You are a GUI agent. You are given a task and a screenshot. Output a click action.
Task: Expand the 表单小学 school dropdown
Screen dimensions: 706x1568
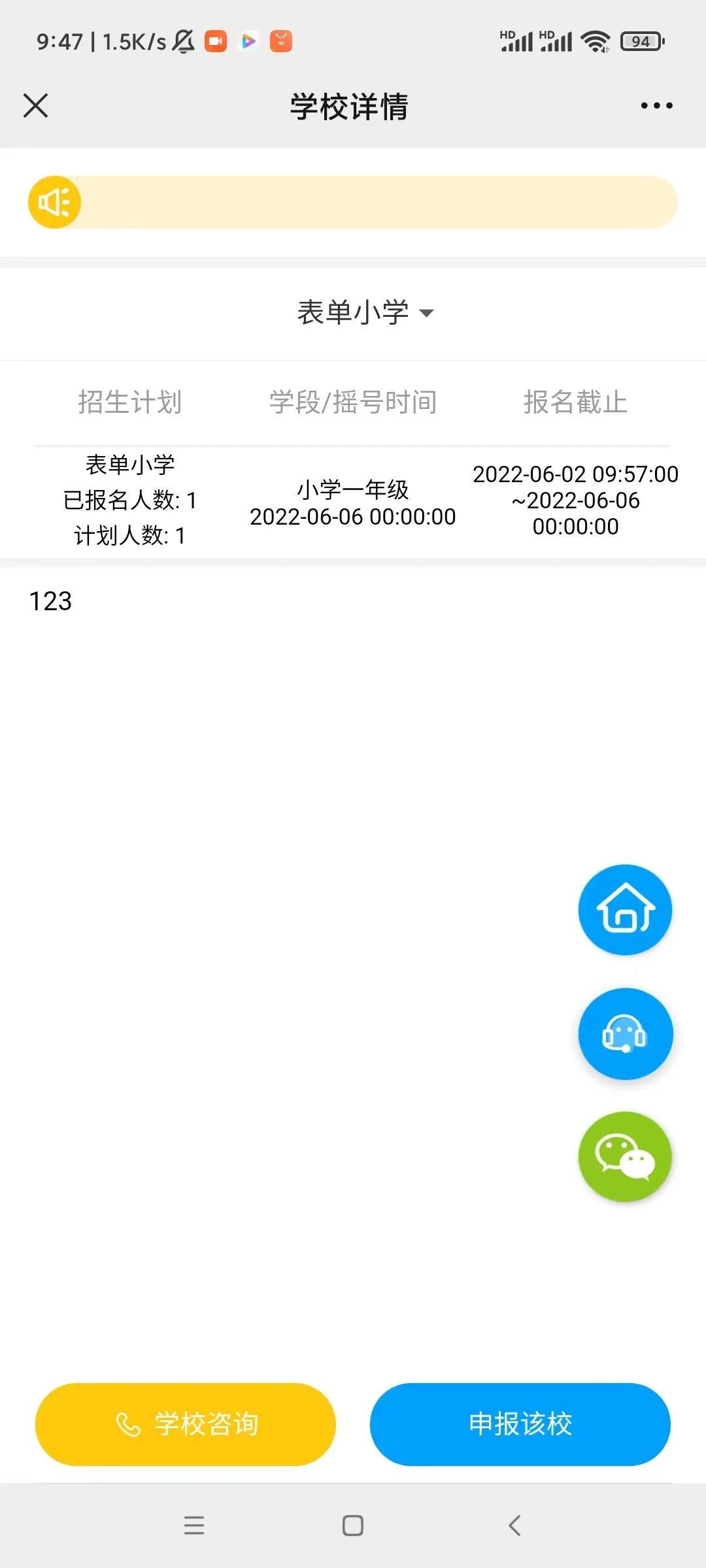coord(365,313)
